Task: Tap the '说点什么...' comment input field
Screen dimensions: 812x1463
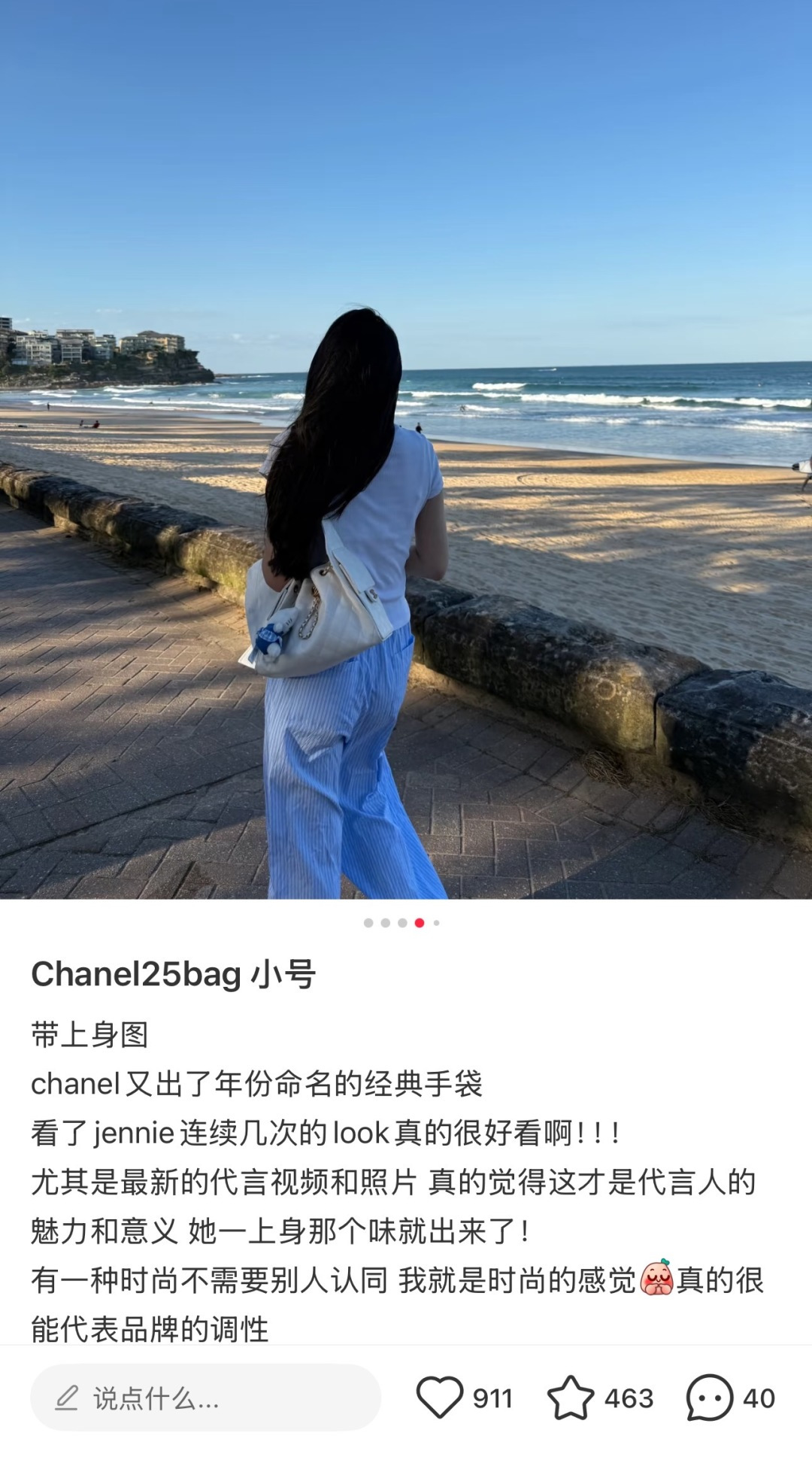Action: click(205, 1398)
